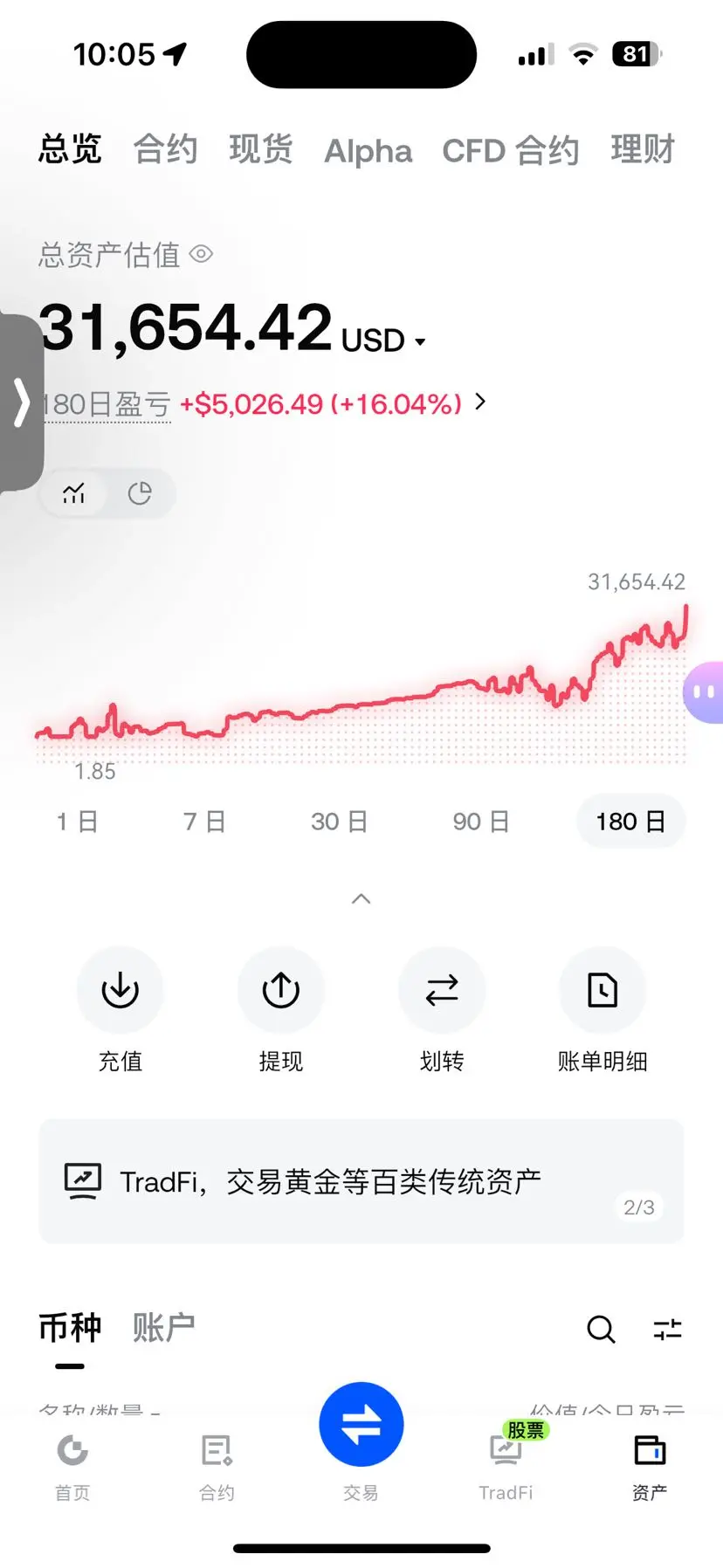The height and width of the screenshot is (1568, 723).
Task: Select the 30 日 chart range
Action: click(x=340, y=822)
